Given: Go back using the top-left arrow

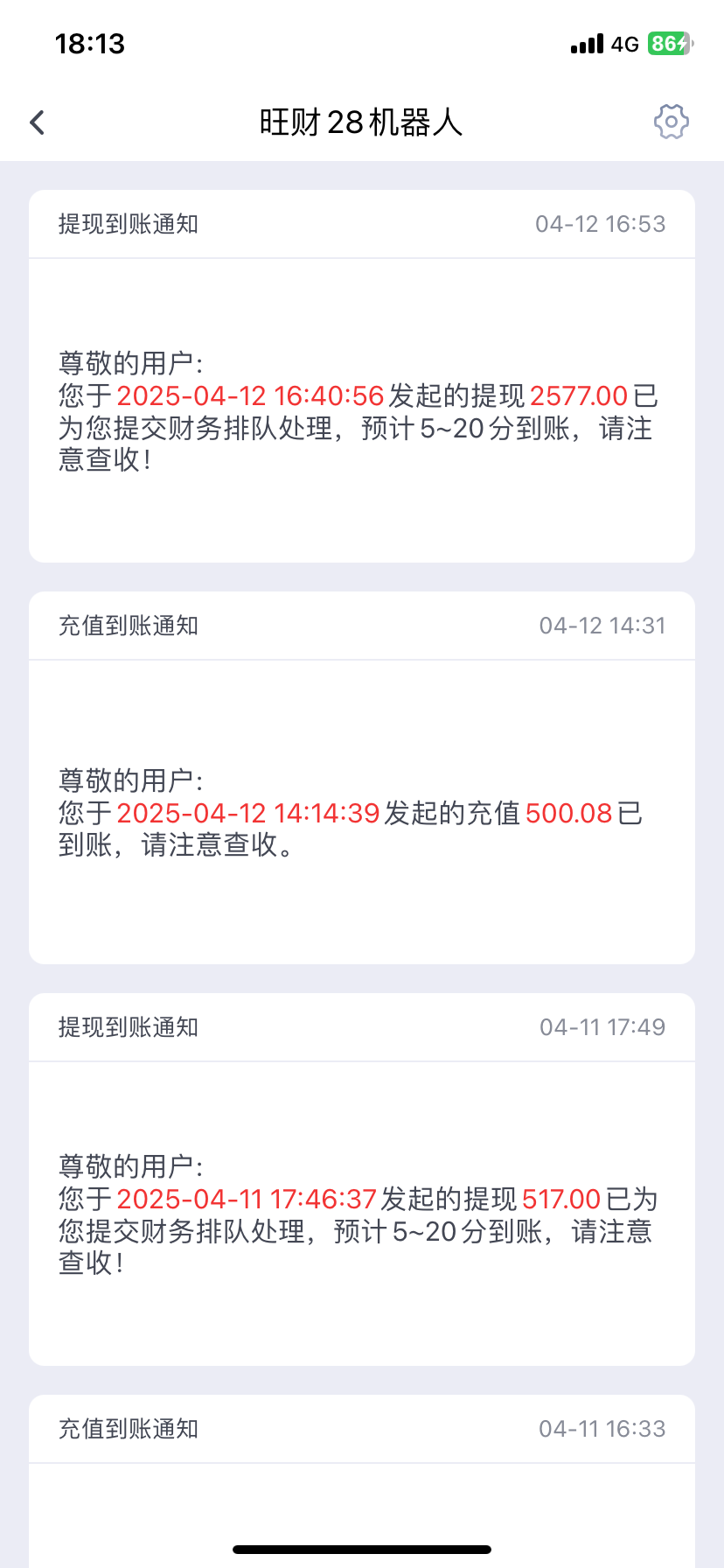Looking at the screenshot, I should coord(37,122).
